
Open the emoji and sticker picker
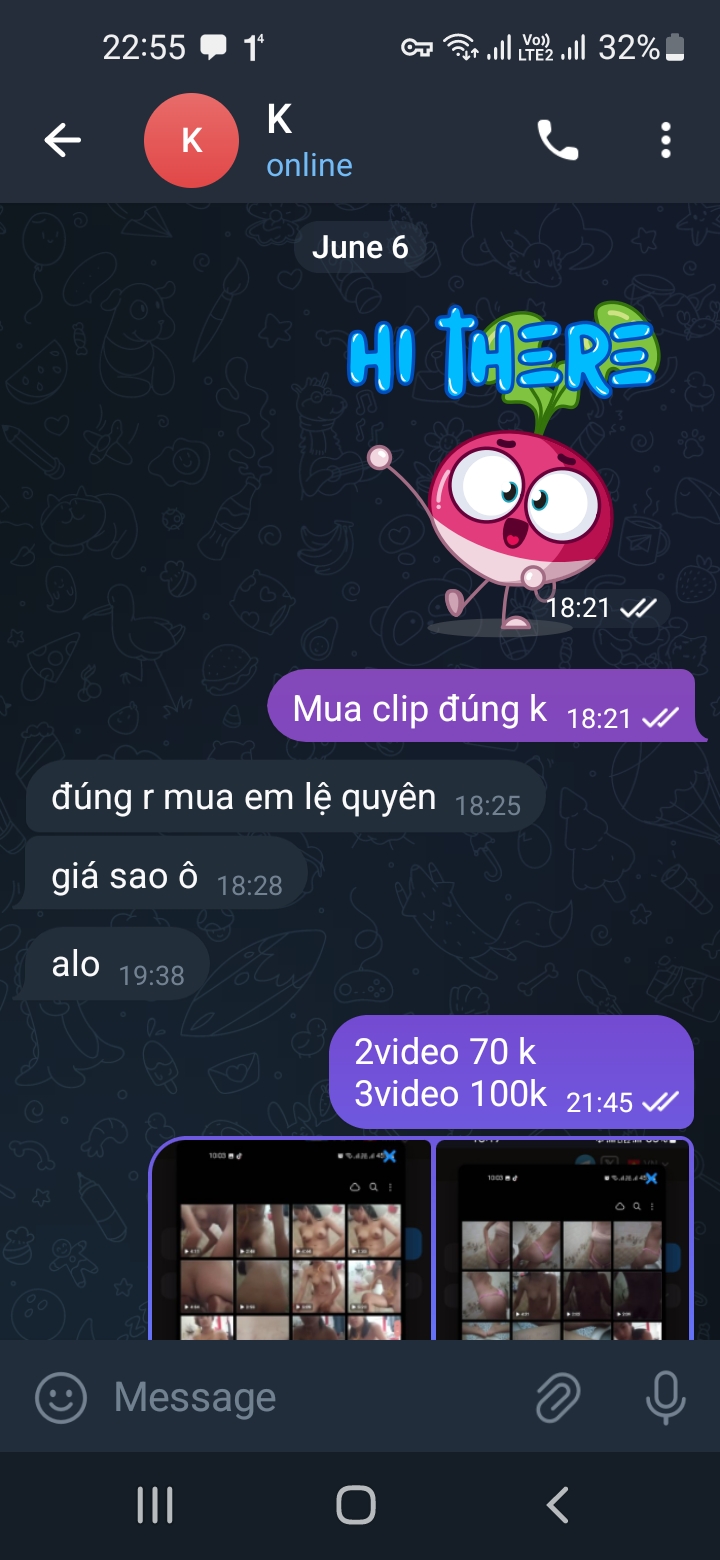click(61, 1397)
